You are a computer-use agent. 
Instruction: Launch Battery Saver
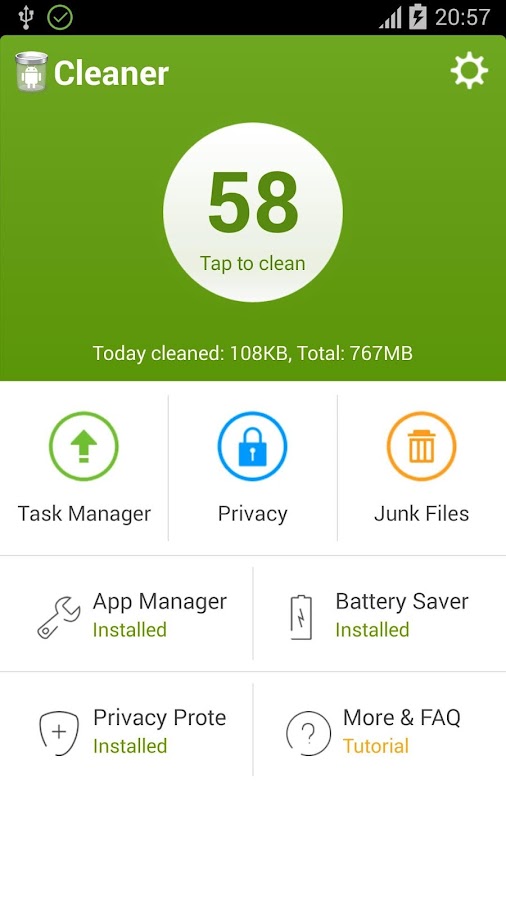tap(380, 614)
